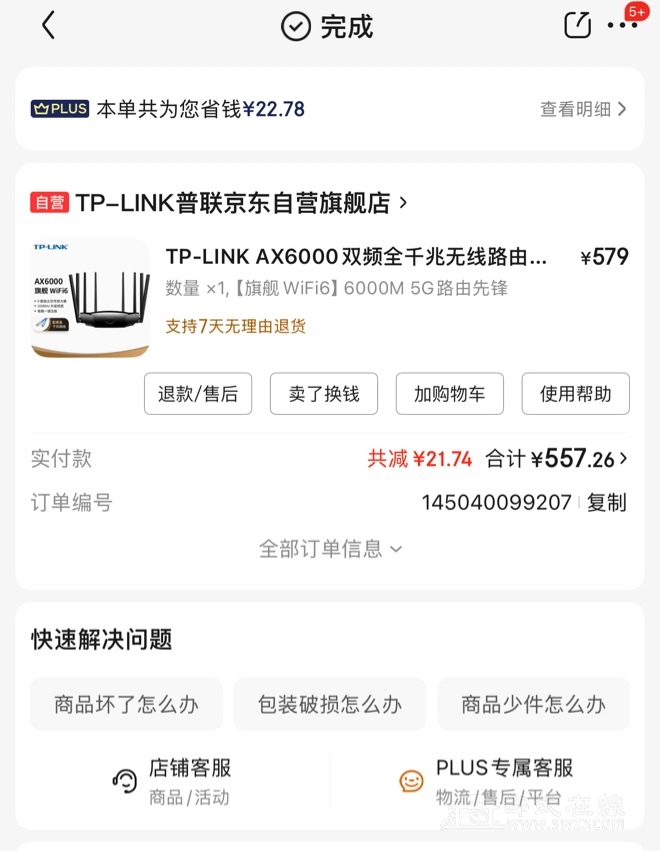Contact PLUS专属客服 support

[490, 781]
